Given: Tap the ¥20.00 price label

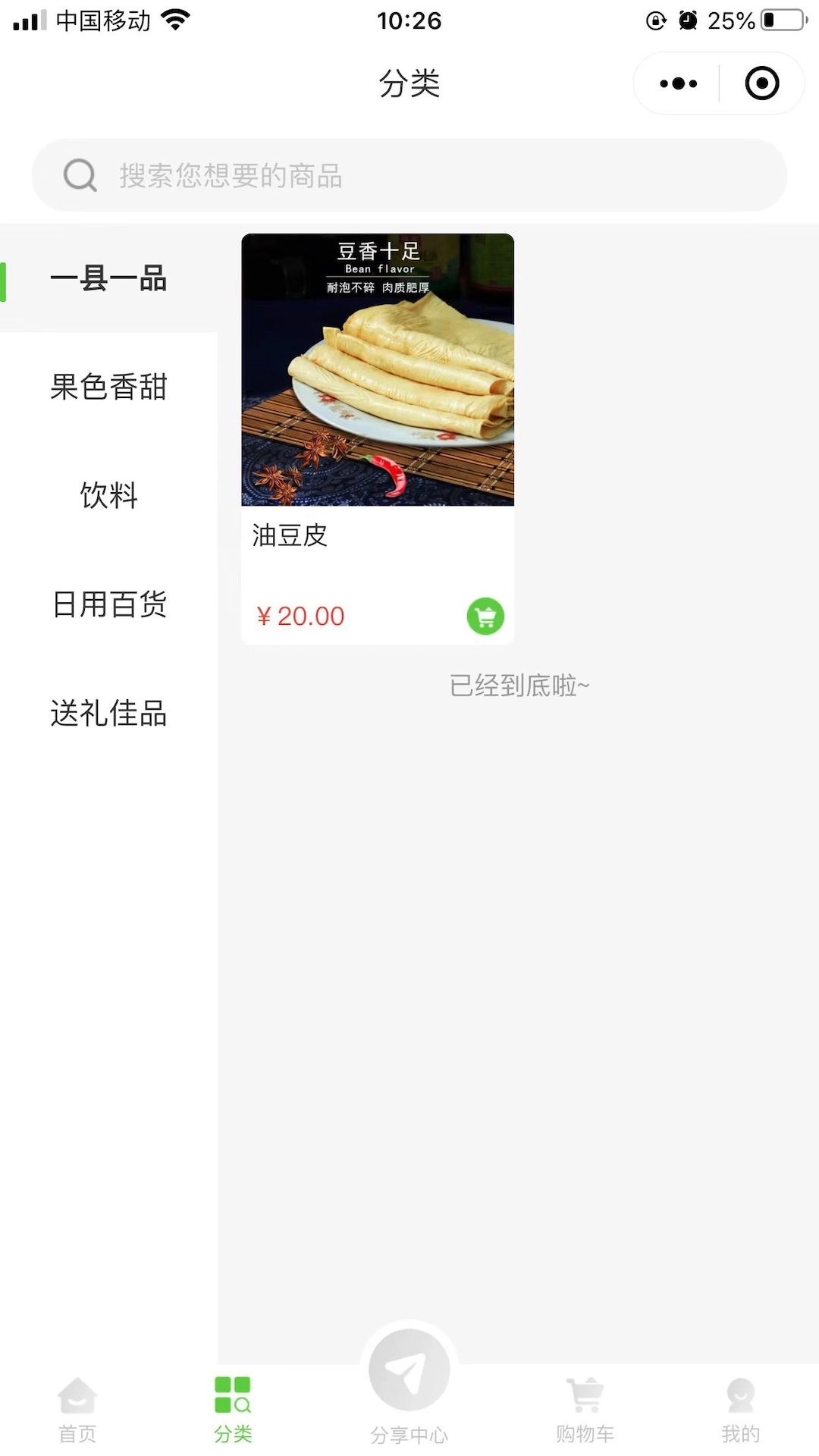Looking at the screenshot, I should (x=300, y=617).
